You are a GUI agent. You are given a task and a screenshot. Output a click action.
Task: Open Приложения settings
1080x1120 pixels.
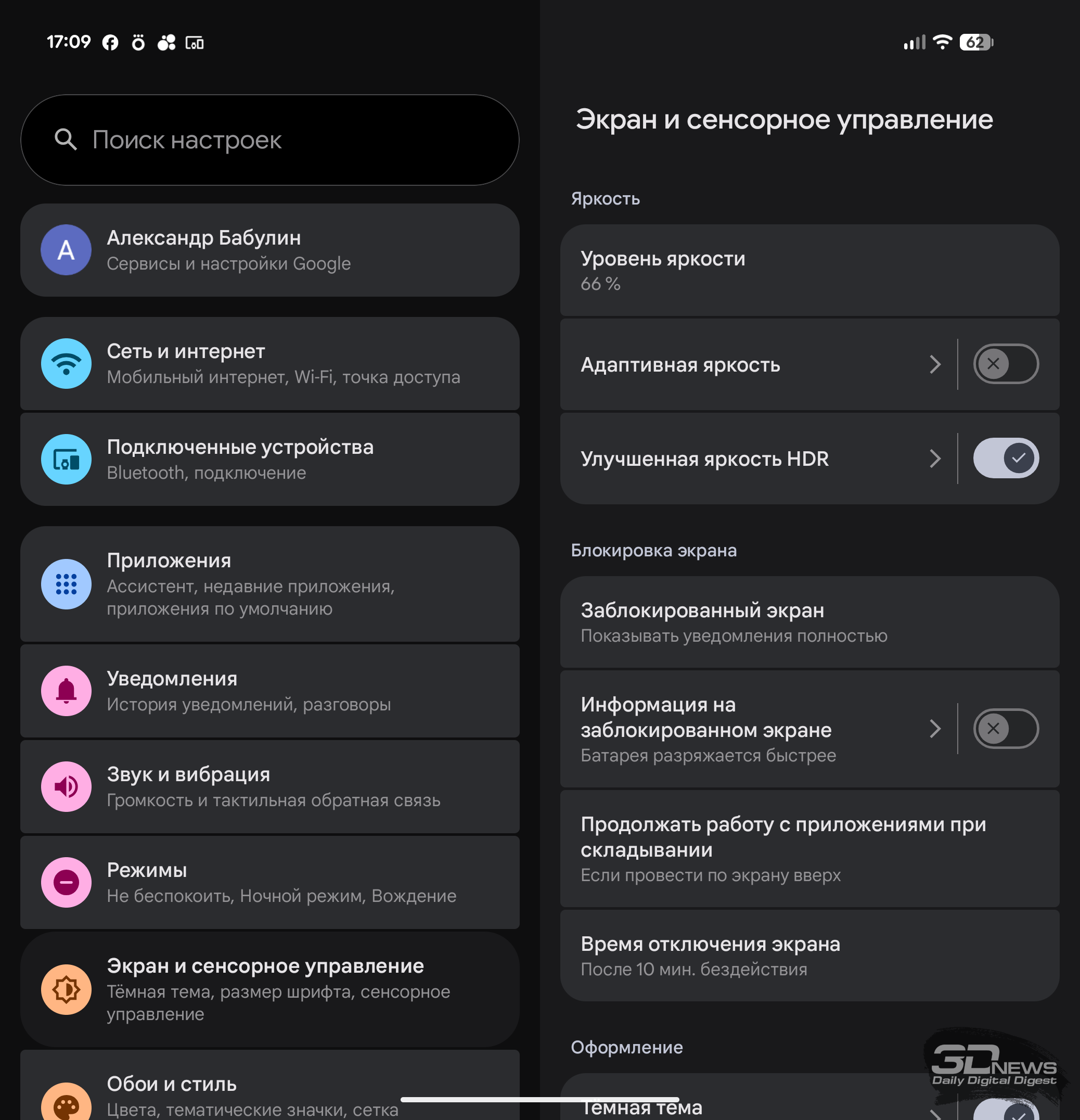coord(269,584)
